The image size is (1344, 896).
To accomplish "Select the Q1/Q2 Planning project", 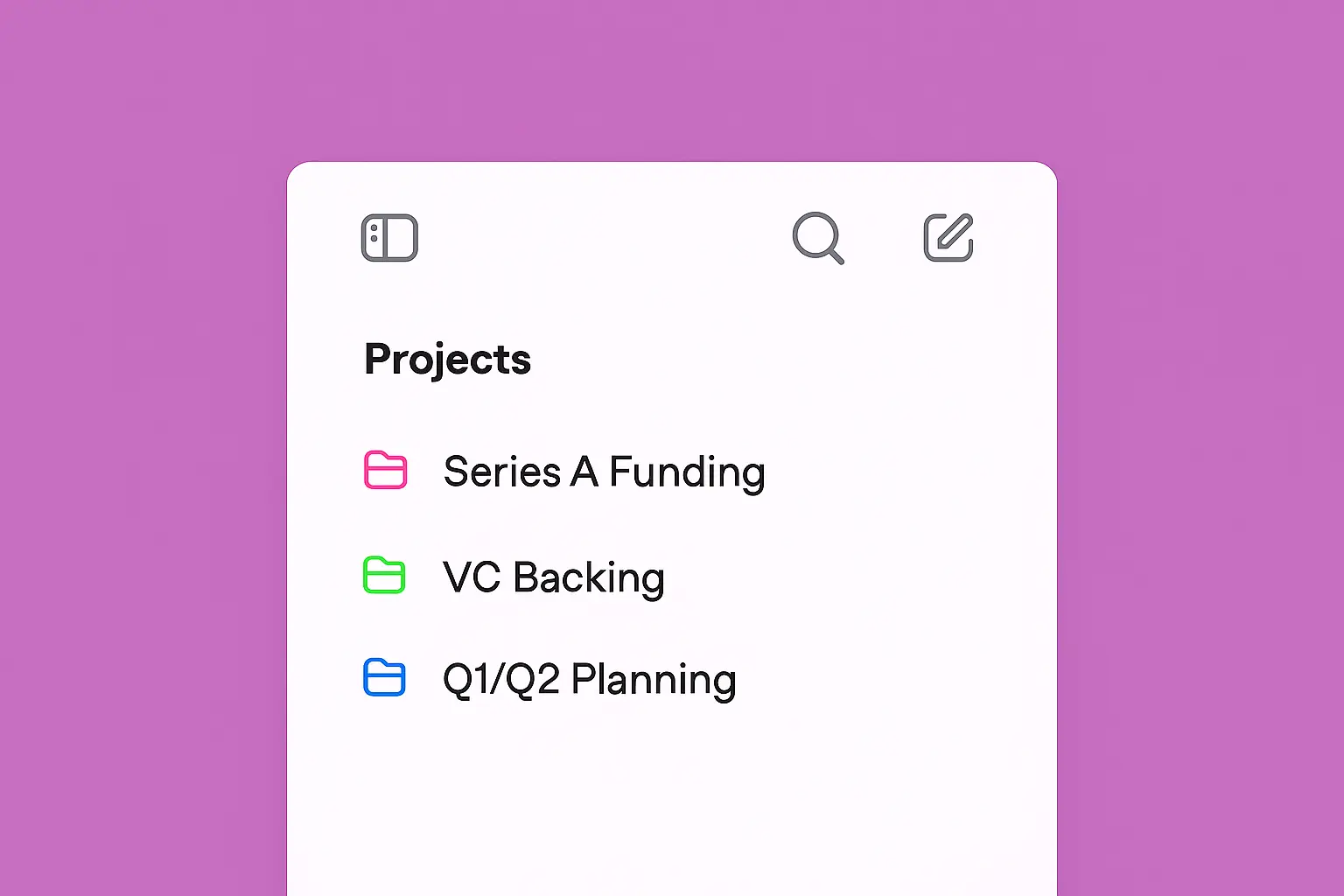I will (x=589, y=680).
